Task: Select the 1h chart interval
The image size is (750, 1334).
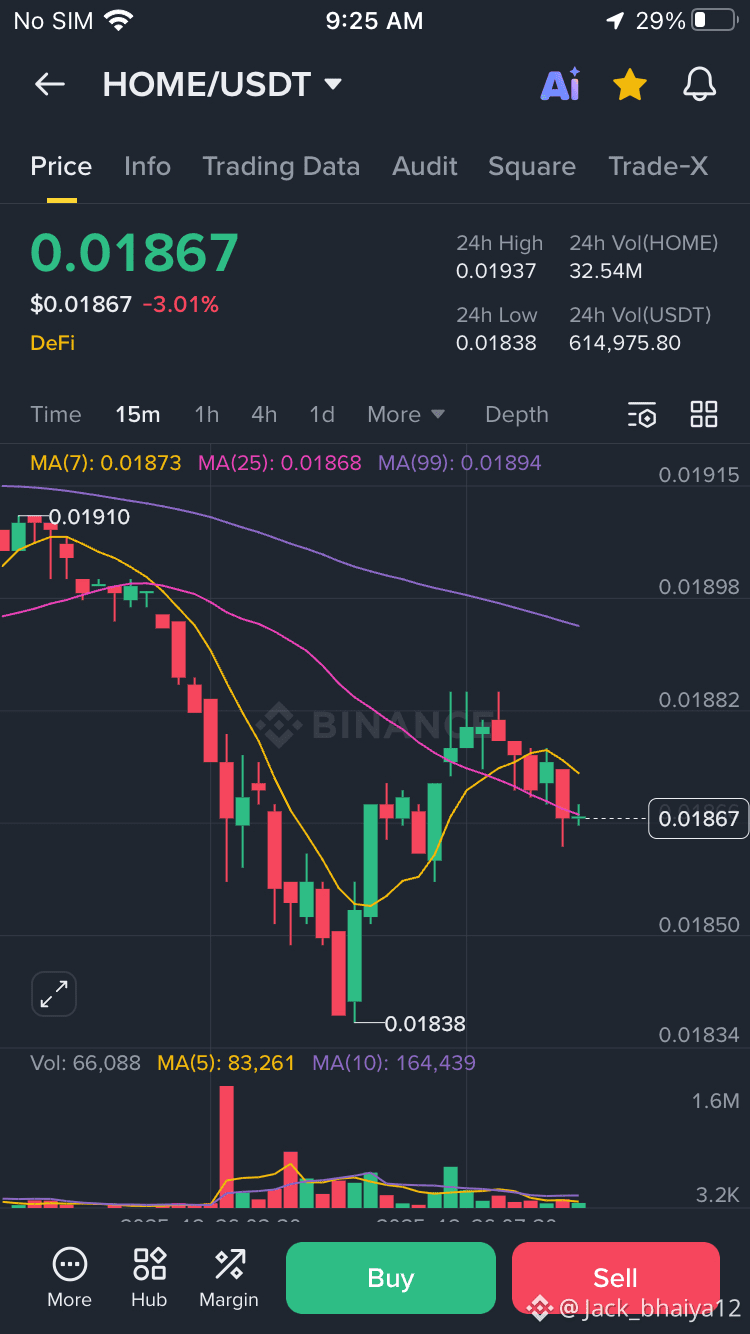Action: coord(206,414)
